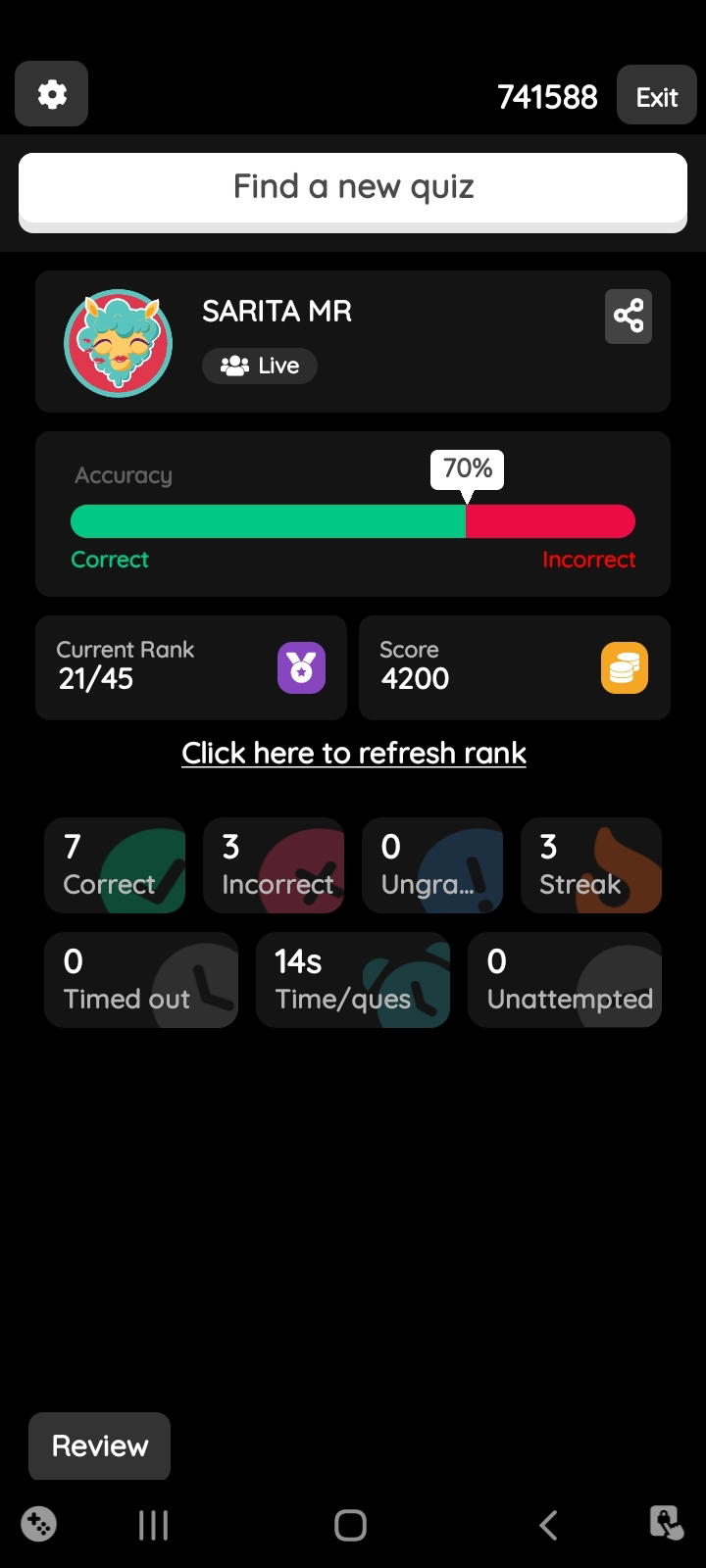
Task: Tap Find a new quiz
Action: click(x=353, y=187)
